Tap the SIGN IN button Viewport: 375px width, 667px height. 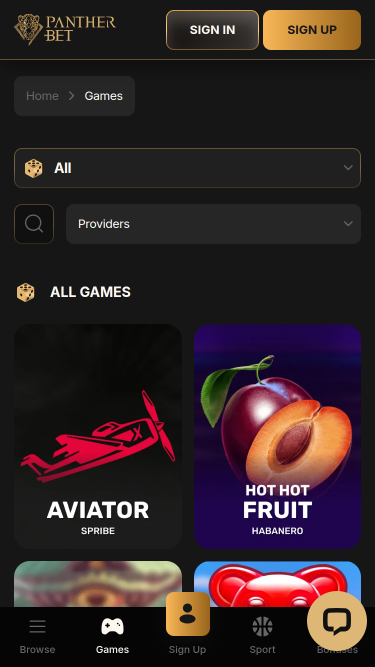coord(212,30)
